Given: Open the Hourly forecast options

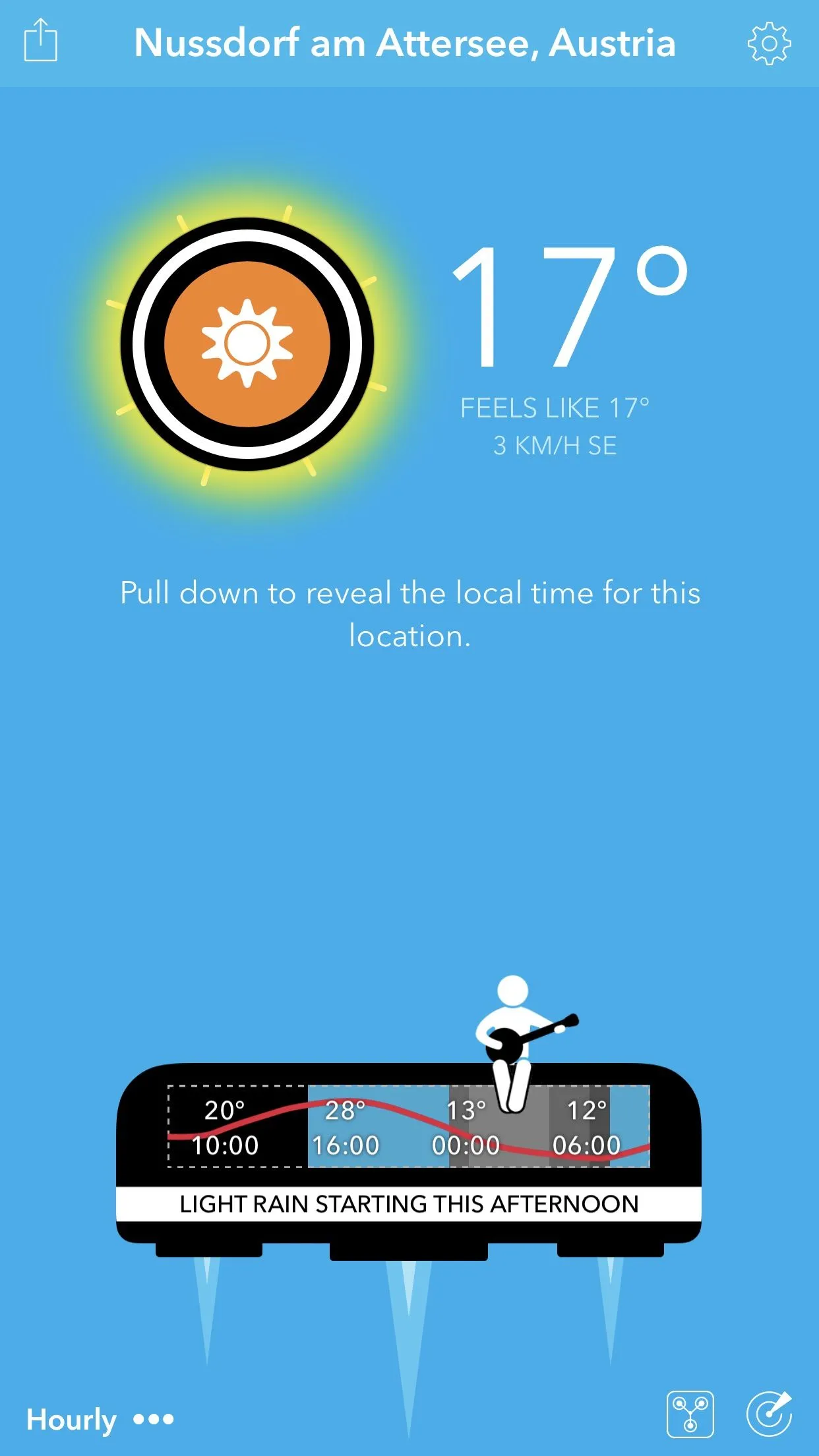Looking at the screenshot, I should pos(99,1419).
